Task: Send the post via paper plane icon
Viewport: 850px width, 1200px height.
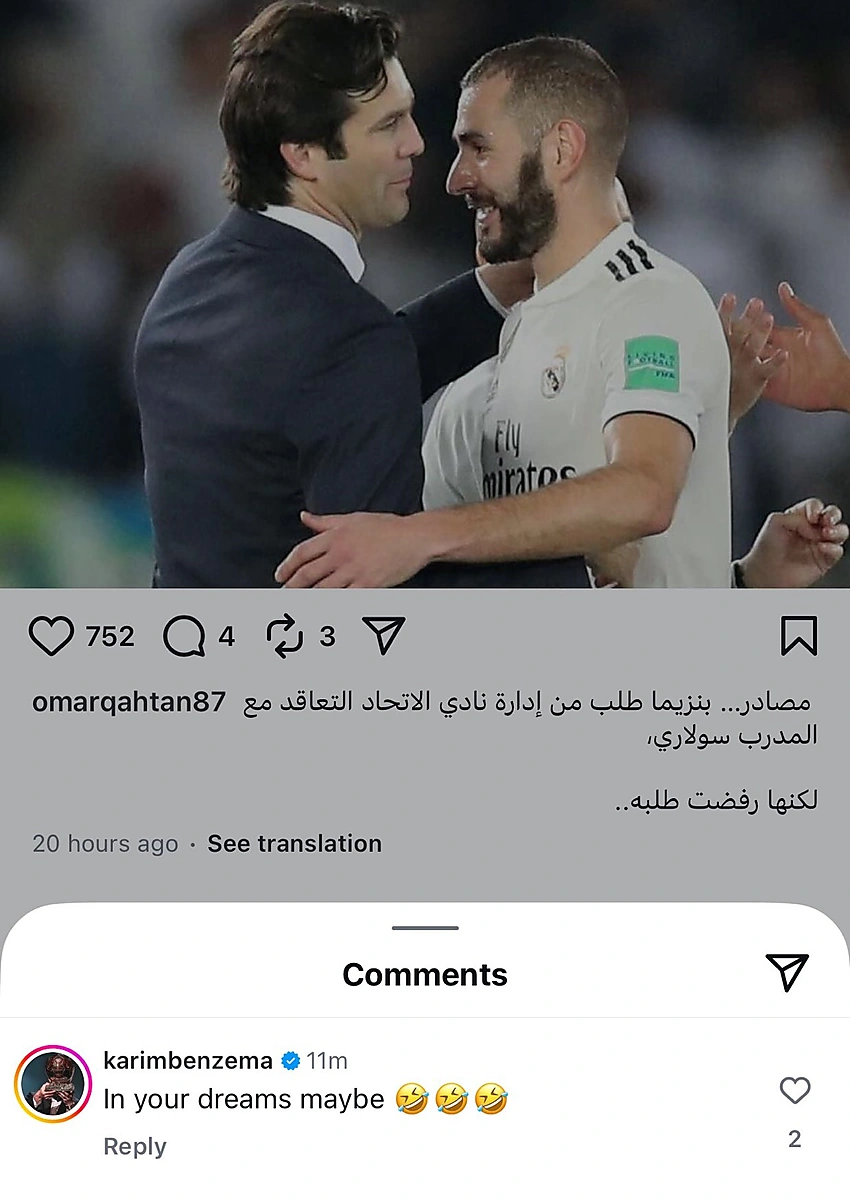Action: click(383, 635)
